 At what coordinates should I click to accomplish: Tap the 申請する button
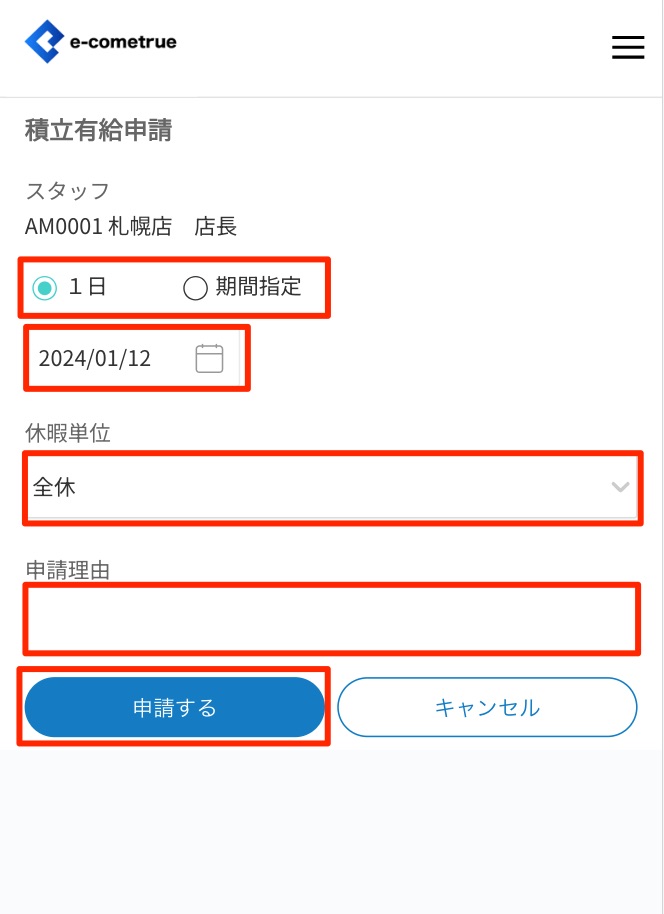[175, 708]
